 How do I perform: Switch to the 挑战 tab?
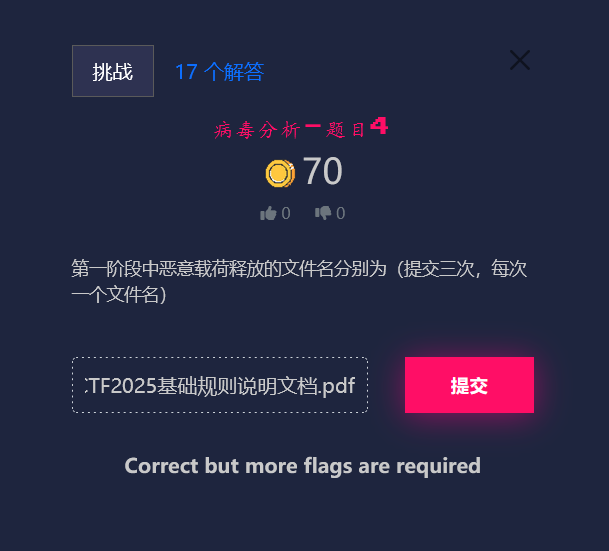pos(113,71)
